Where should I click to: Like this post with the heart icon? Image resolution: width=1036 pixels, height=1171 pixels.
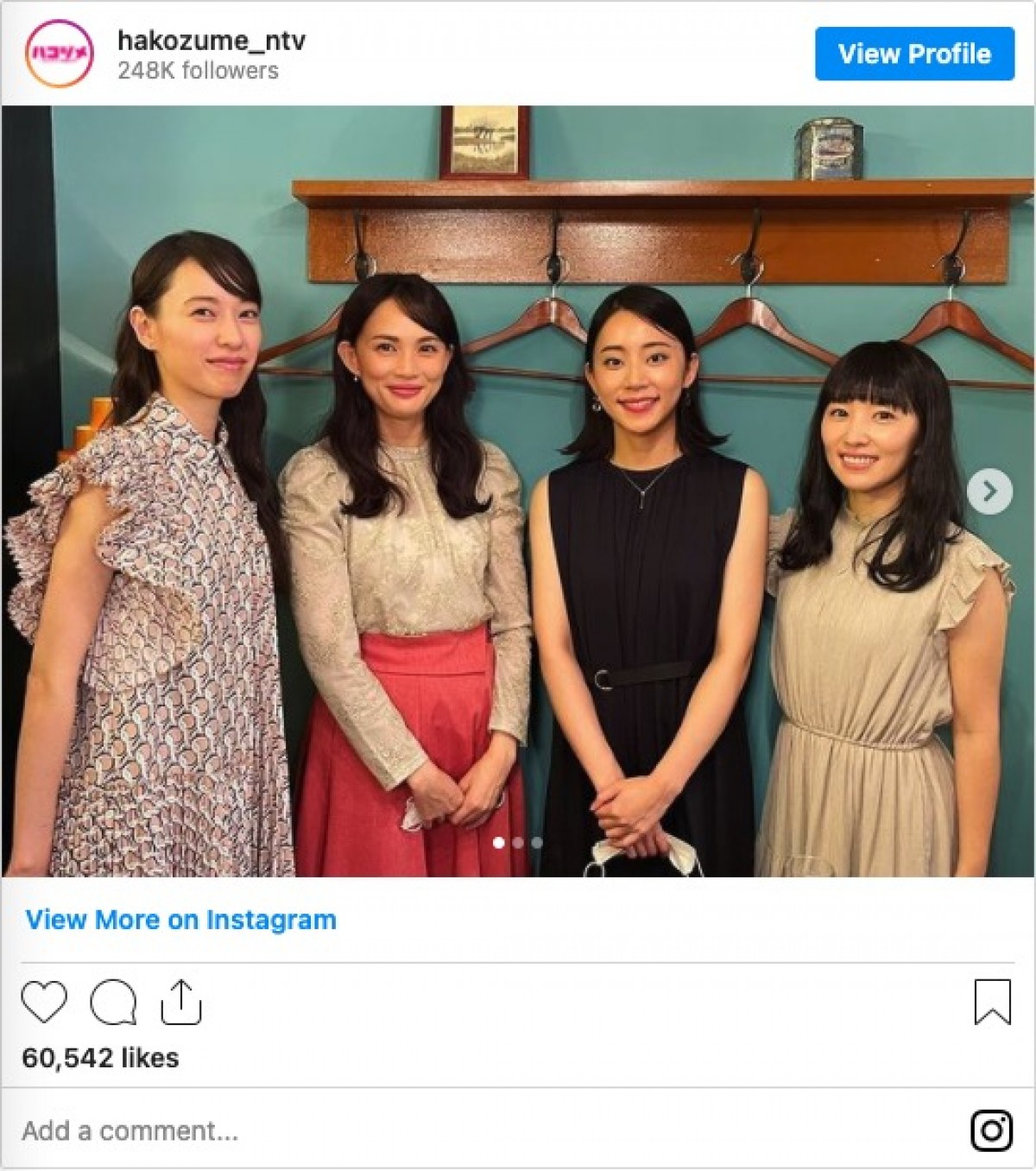click(x=44, y=1002)
